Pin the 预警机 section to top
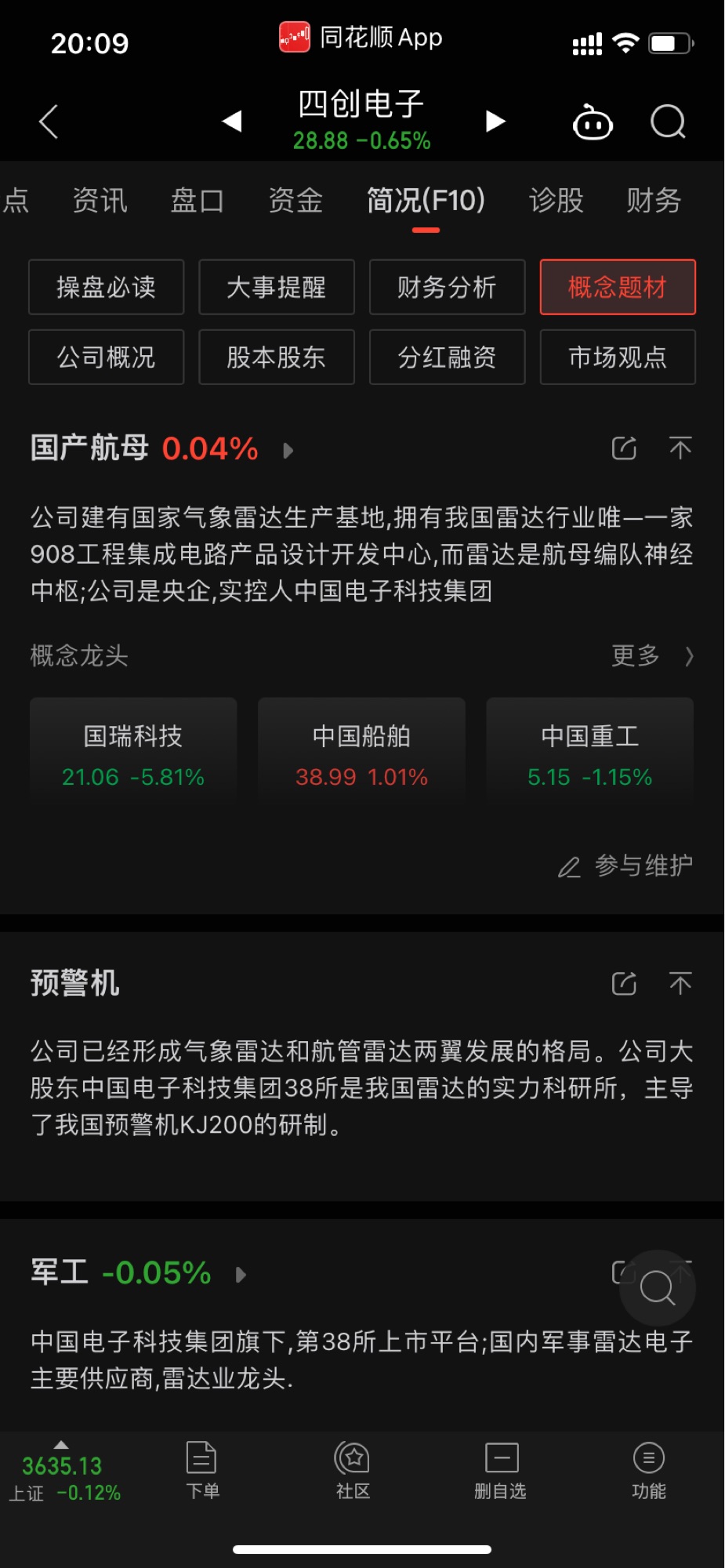The width and height of the screenshot is (725, 1568). (680, 983)
